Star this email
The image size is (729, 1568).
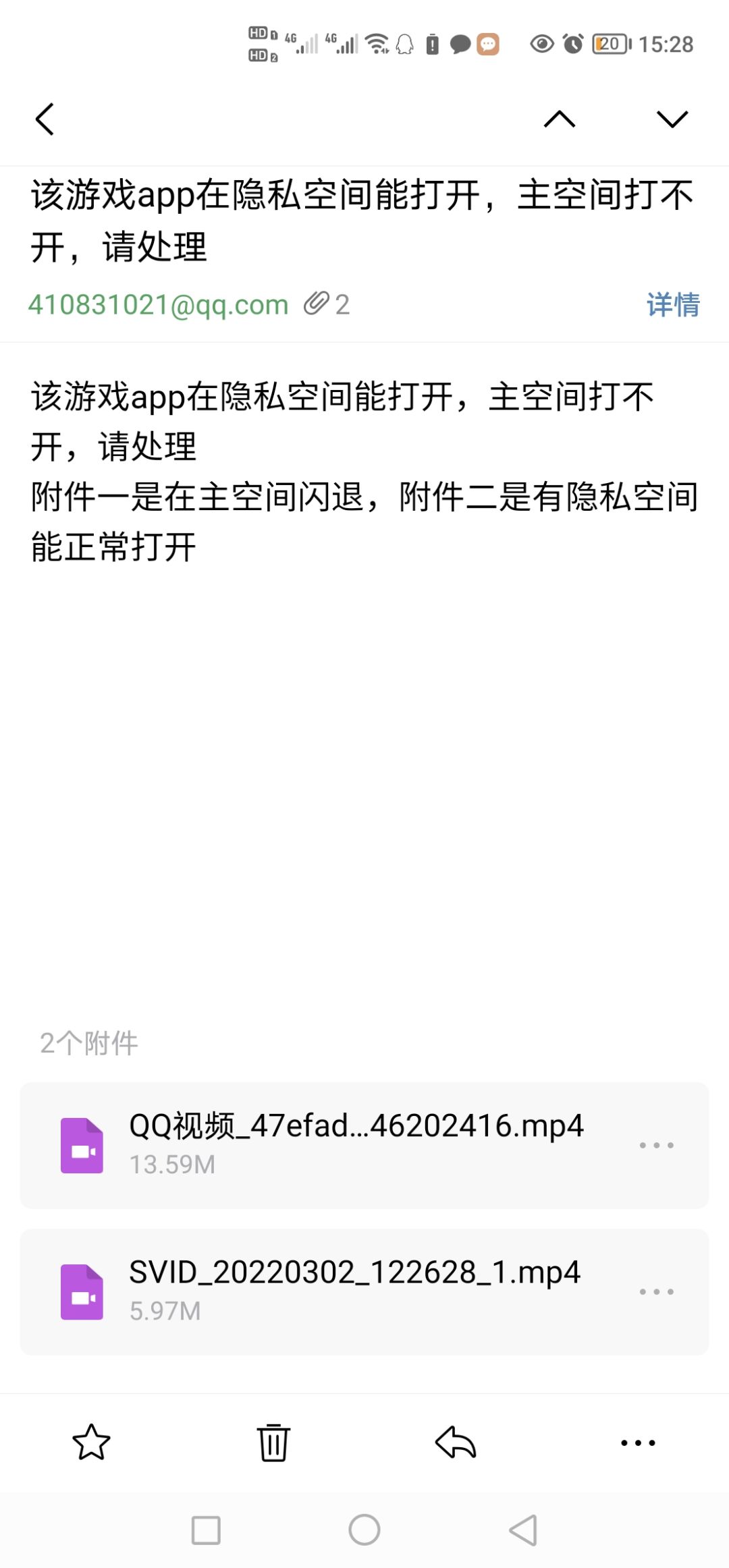[x=91, y=1443]
